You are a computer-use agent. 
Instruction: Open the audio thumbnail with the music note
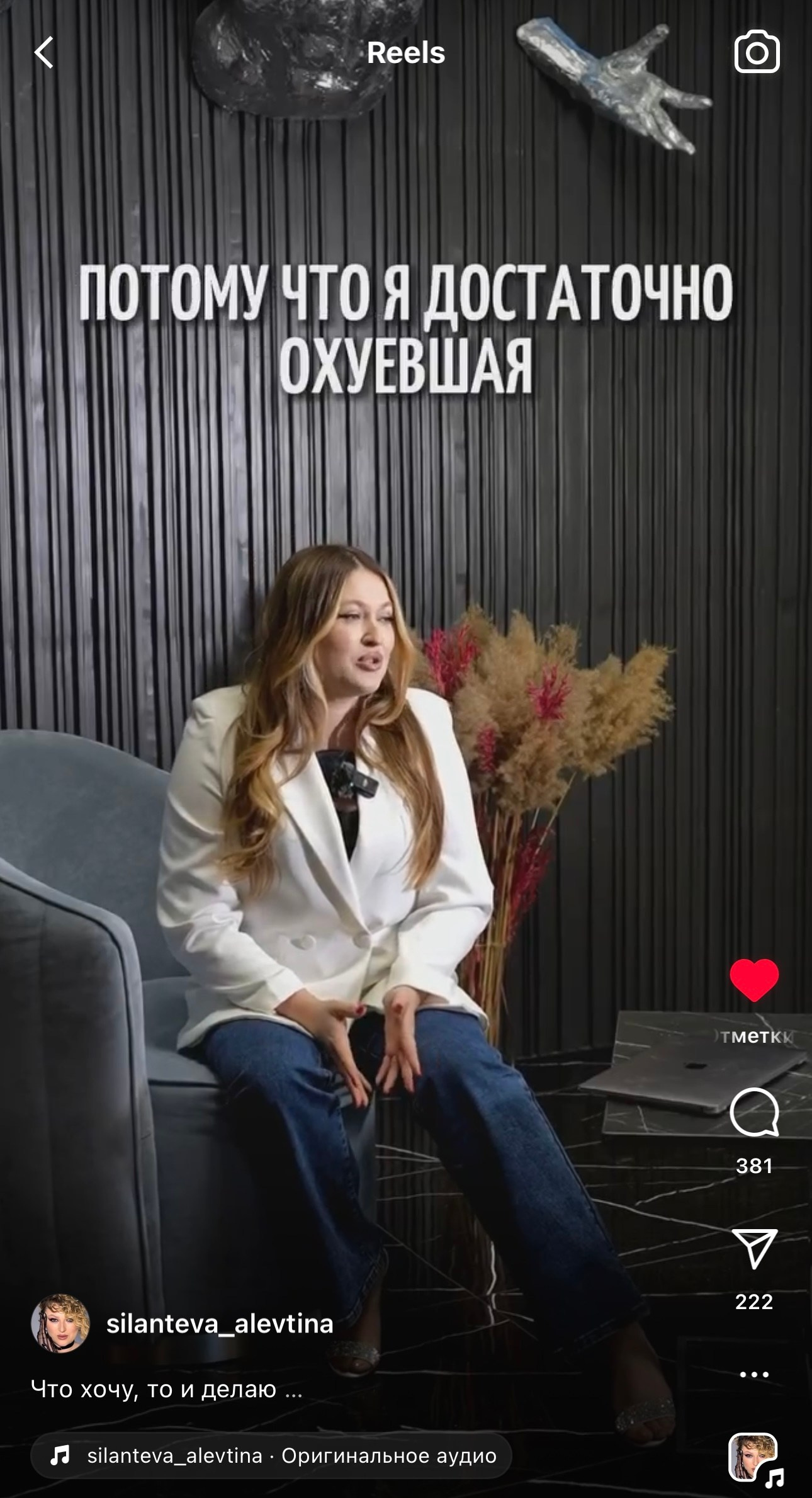point(754,1457)
